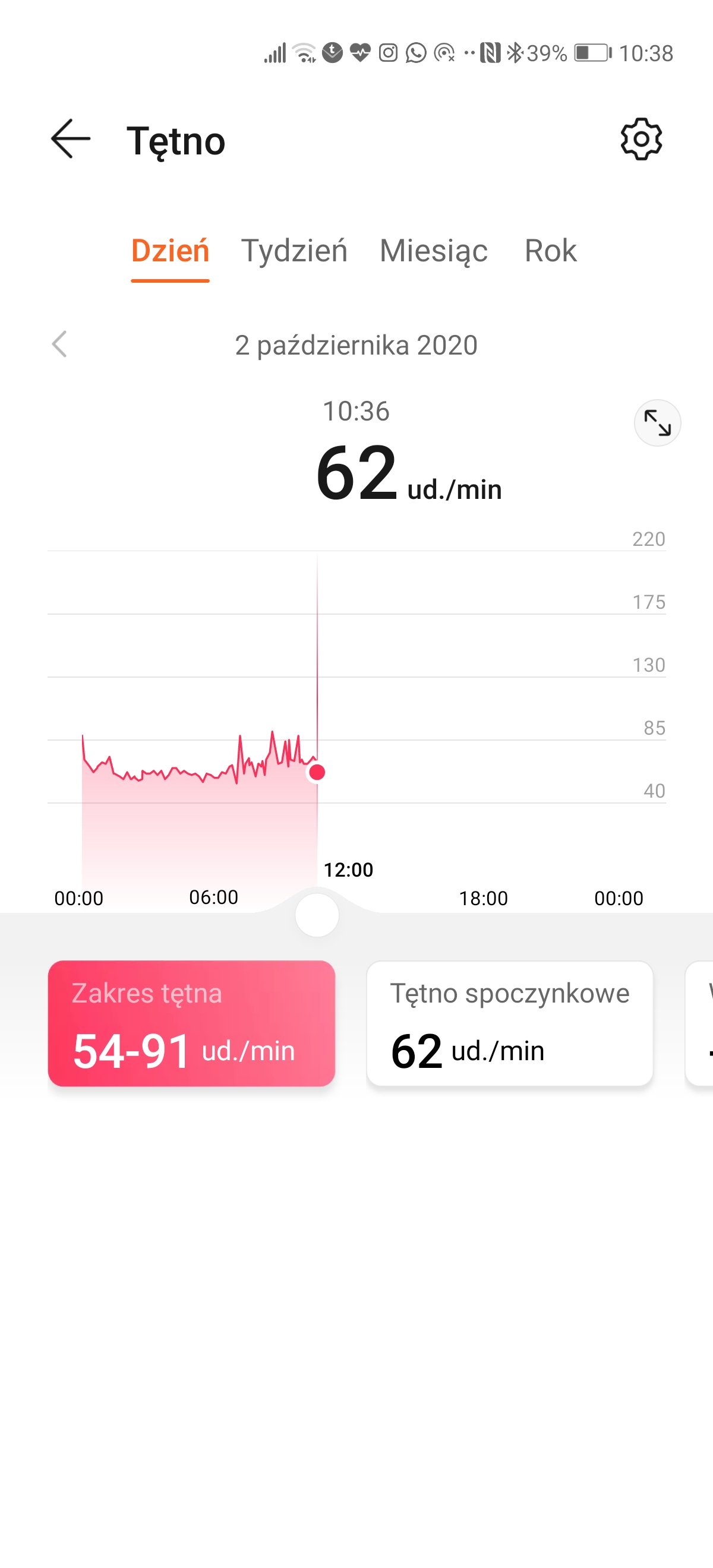713x1568 pixels.
Task: Switch to the Miesiąc tab
Action: [x=434, y=251]
